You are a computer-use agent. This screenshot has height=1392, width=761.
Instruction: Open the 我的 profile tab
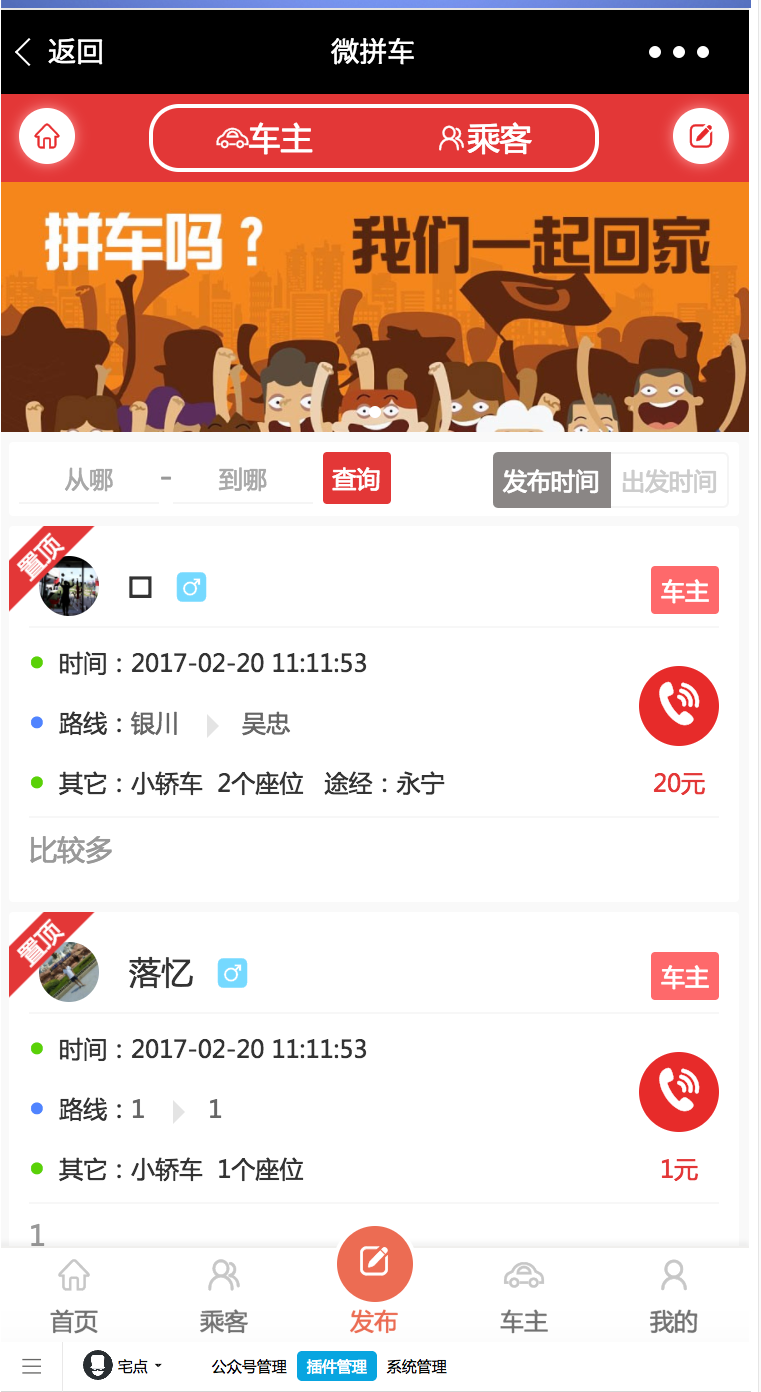(x=674, y=1298)
